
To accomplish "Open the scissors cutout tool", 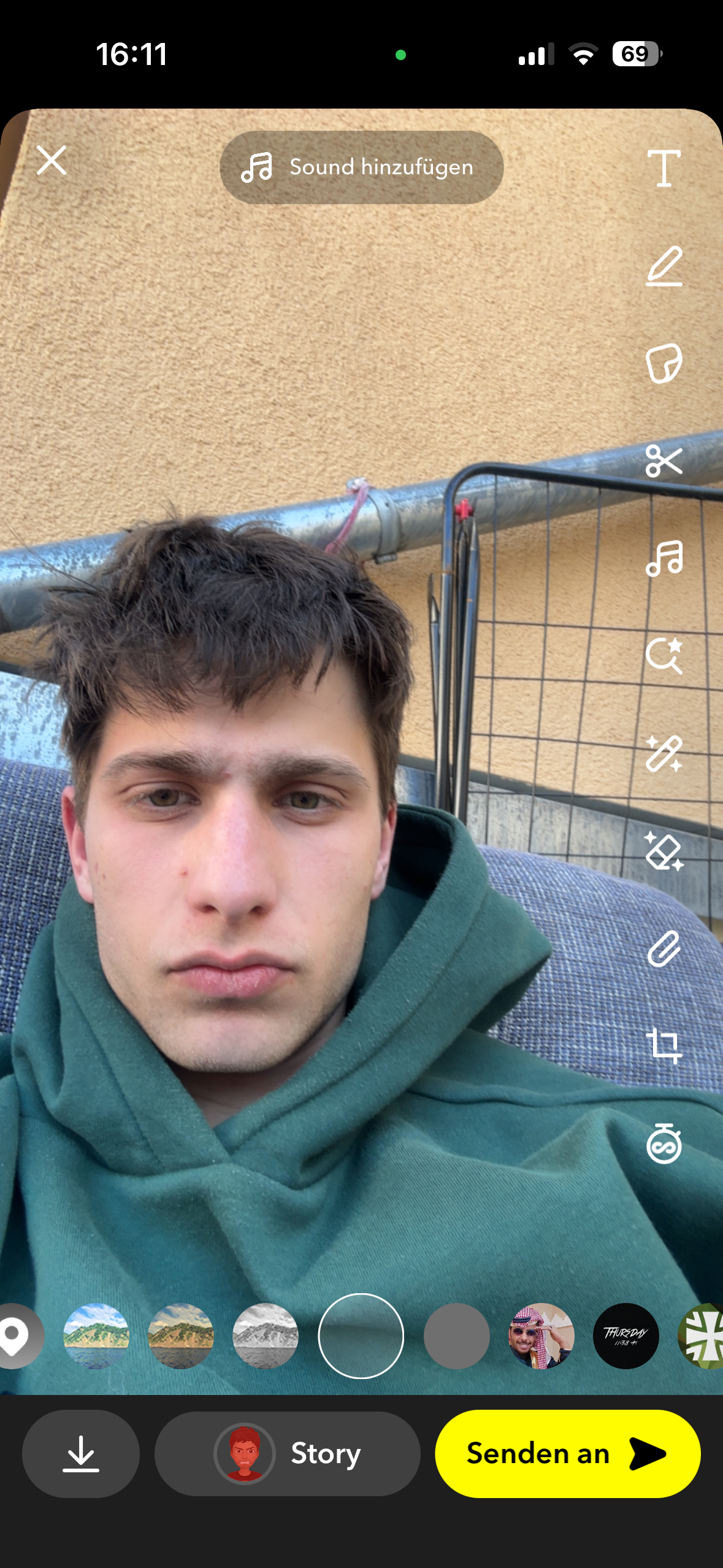I will 664,461.
